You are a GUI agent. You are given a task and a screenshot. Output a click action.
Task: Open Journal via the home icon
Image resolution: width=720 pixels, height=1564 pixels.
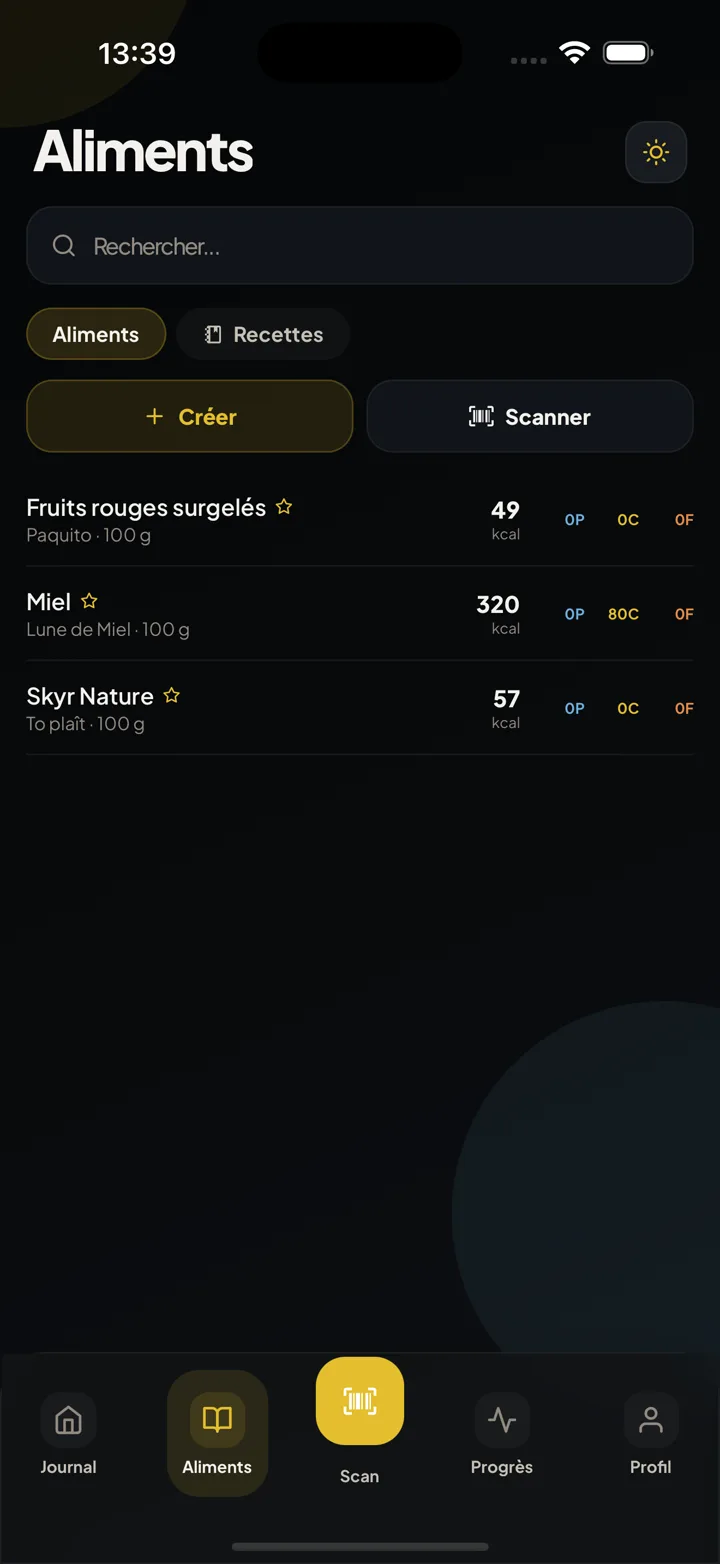tap(68, 1419)
